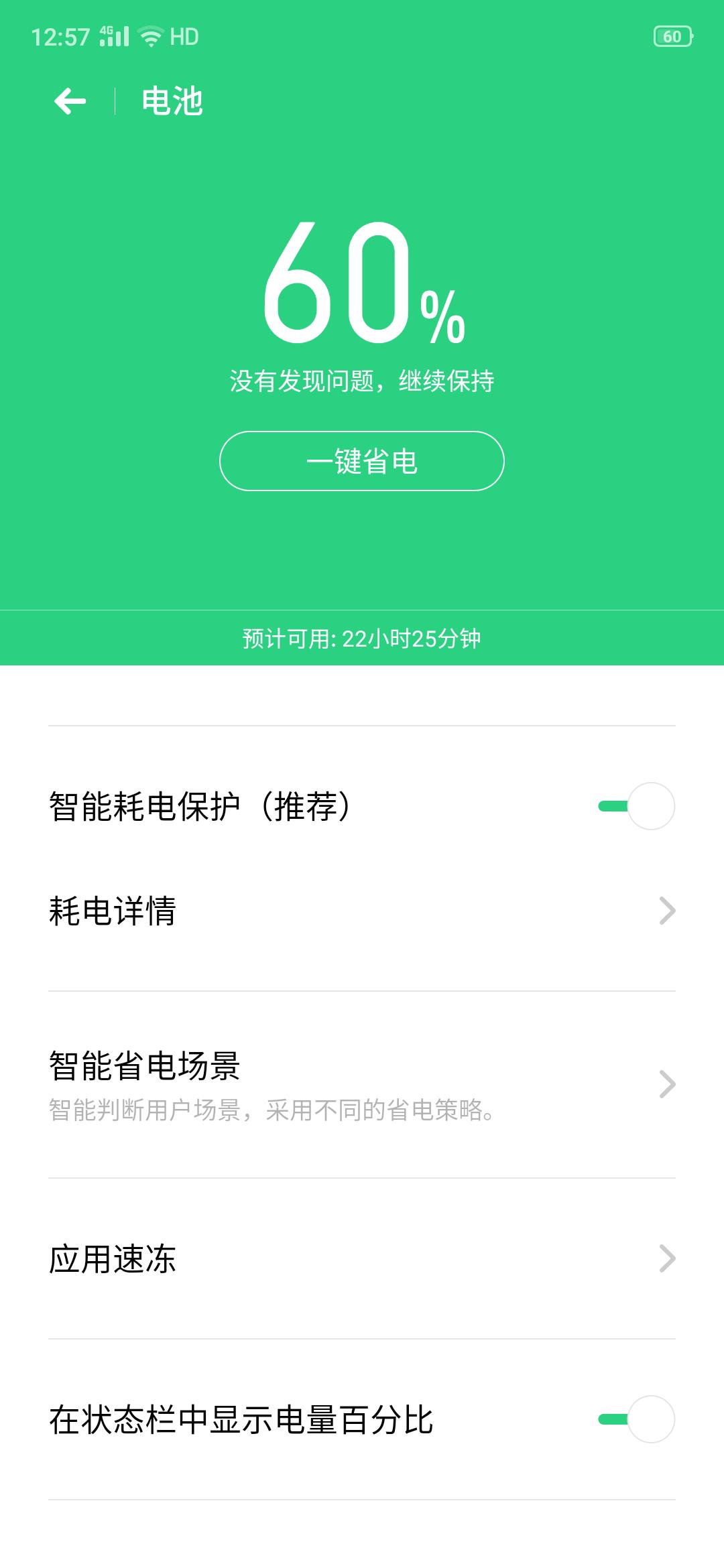Screen dimensions: 724x1568
Task: Turn off 在状态栏中显示电量百分比
Action: tap(637, 1419)
